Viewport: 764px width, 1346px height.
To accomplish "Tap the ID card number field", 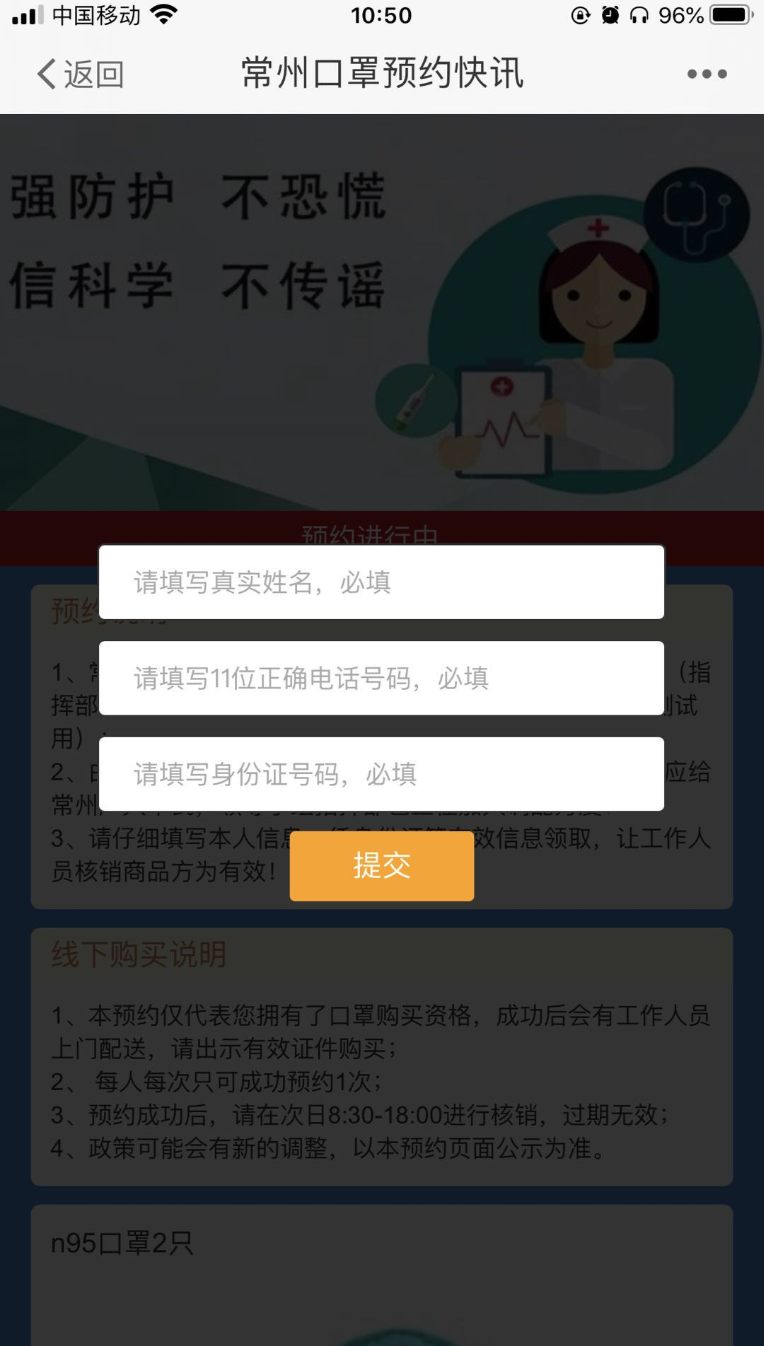I will [x=381, y=774].
